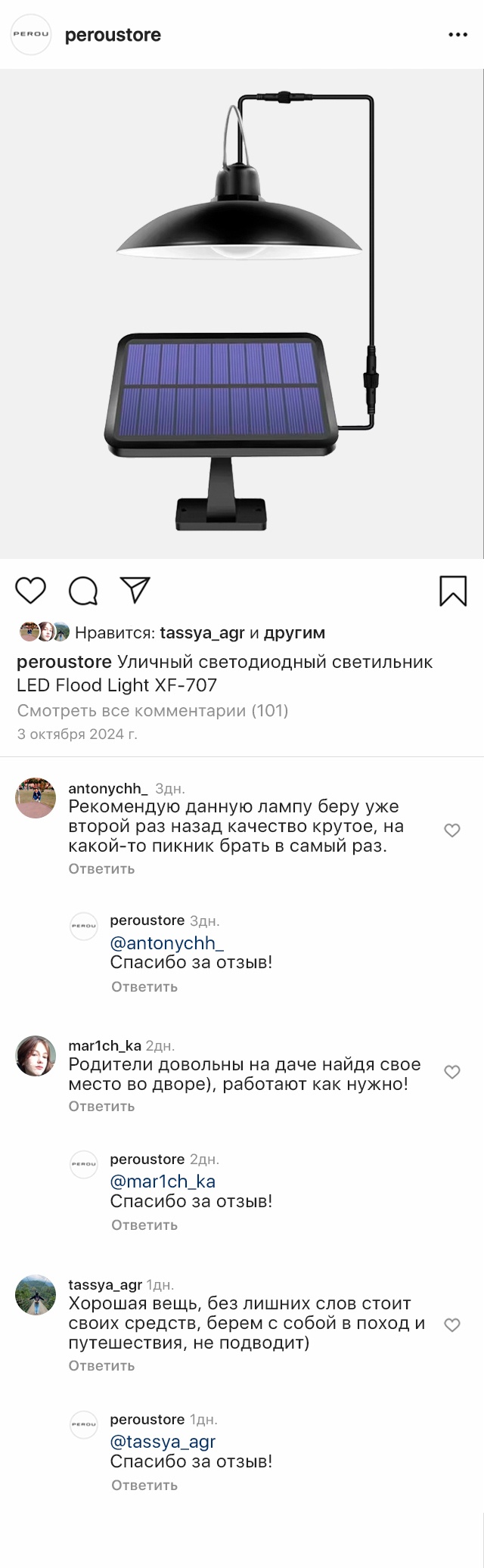Like the comment by mar1ch_ka
Screen dimensions: 484x1568
[x=451, y=1072]
